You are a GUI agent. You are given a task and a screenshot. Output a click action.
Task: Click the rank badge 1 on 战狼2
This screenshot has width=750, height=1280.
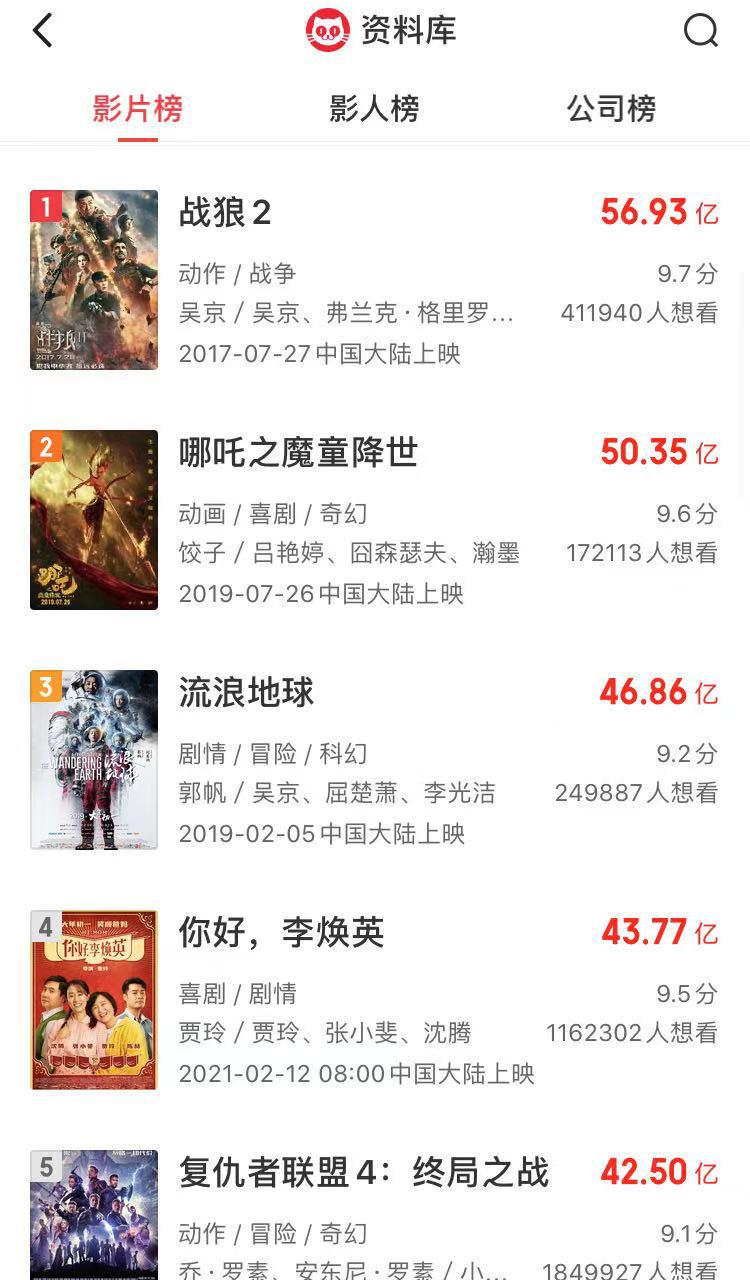[x=46, y=203]
